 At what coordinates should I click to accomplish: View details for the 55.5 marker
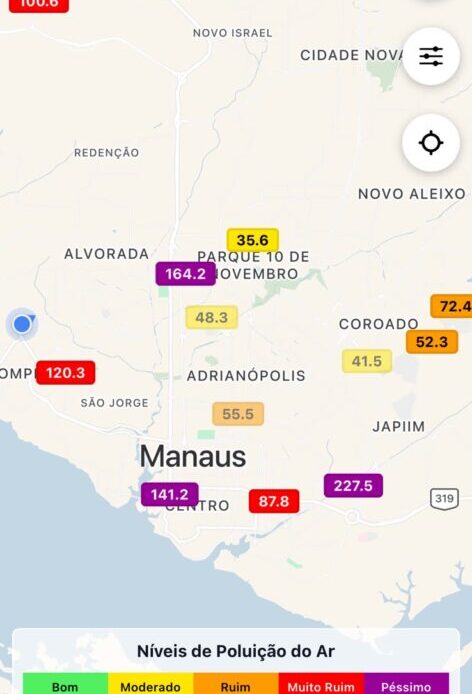click(x=238, y=414)
